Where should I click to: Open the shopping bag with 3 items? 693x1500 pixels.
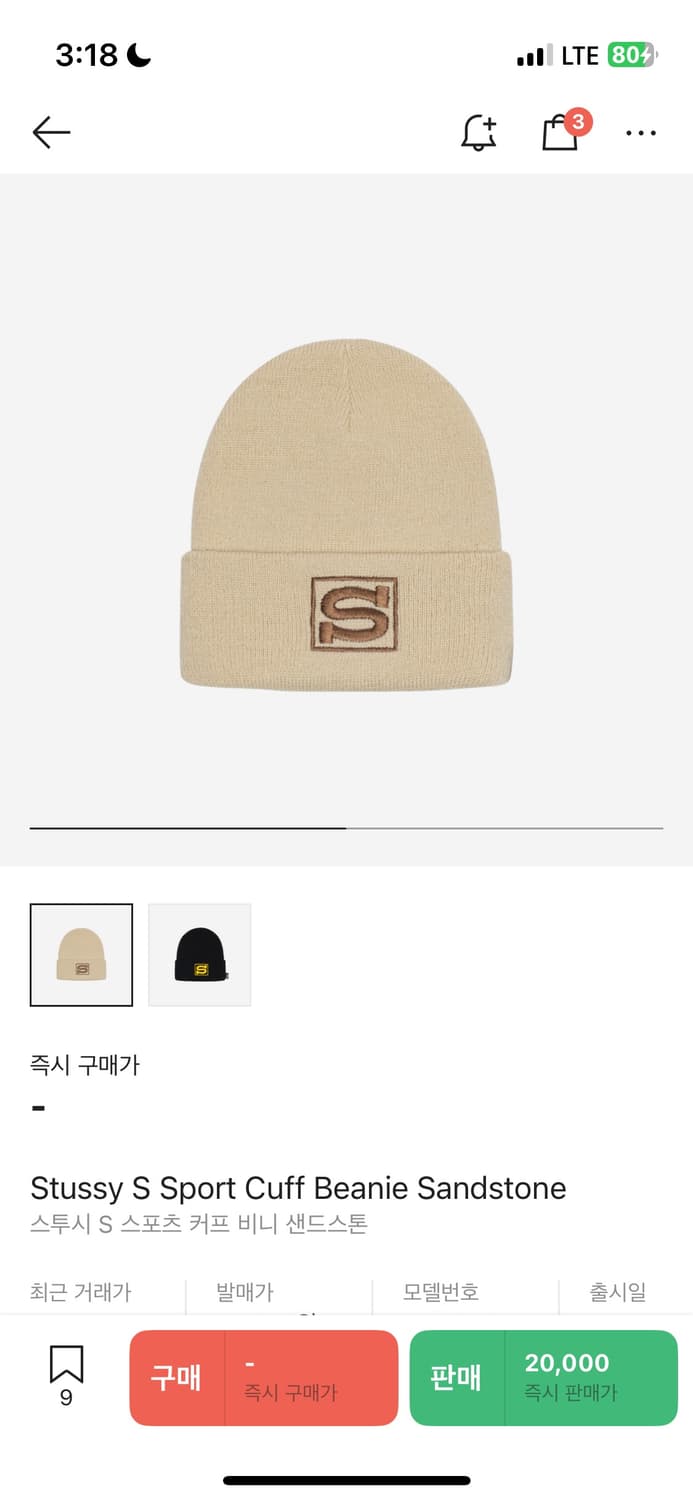pos(561,132)
